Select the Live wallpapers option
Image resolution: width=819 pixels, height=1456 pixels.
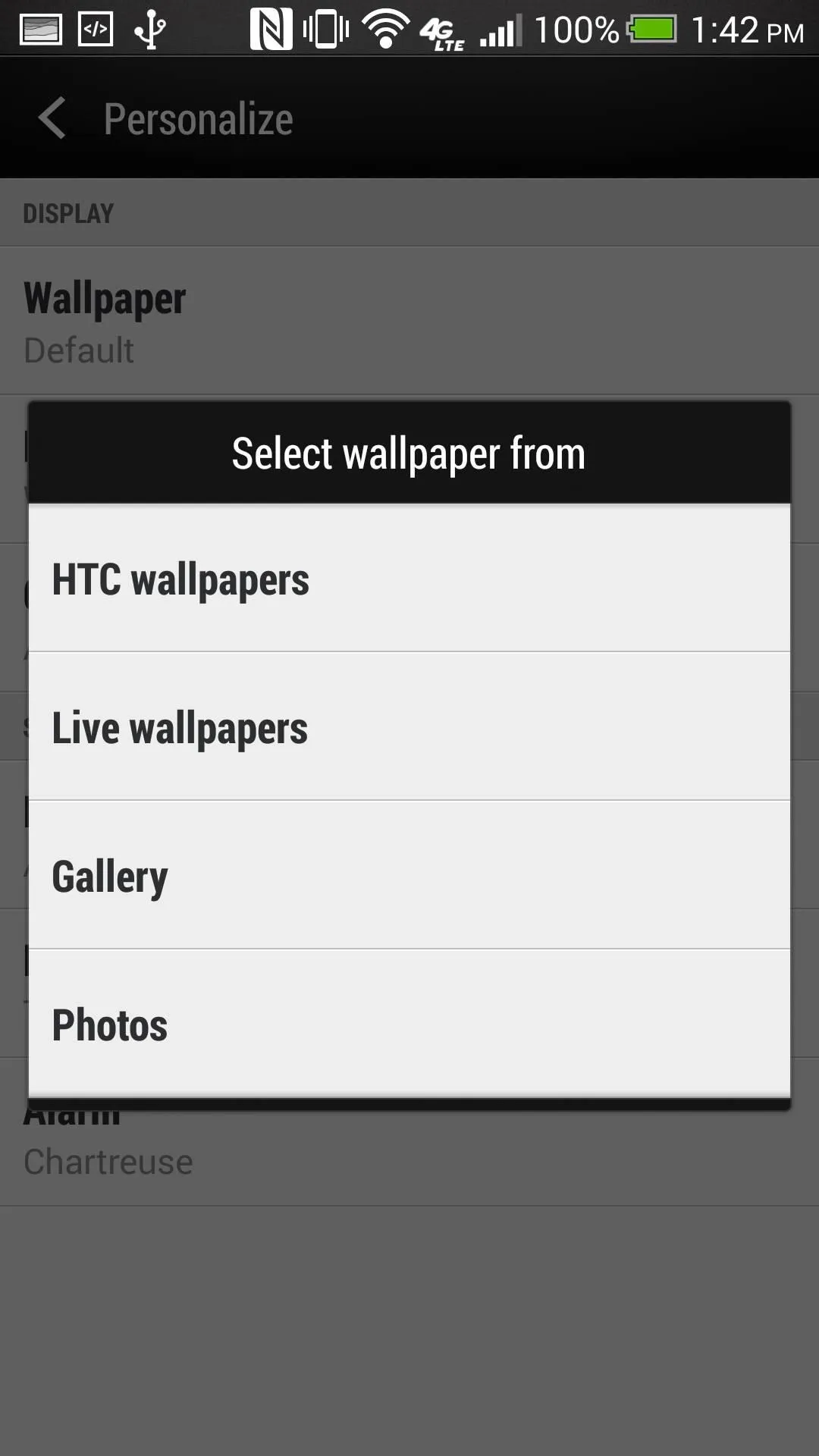click(x=409, y=726)
